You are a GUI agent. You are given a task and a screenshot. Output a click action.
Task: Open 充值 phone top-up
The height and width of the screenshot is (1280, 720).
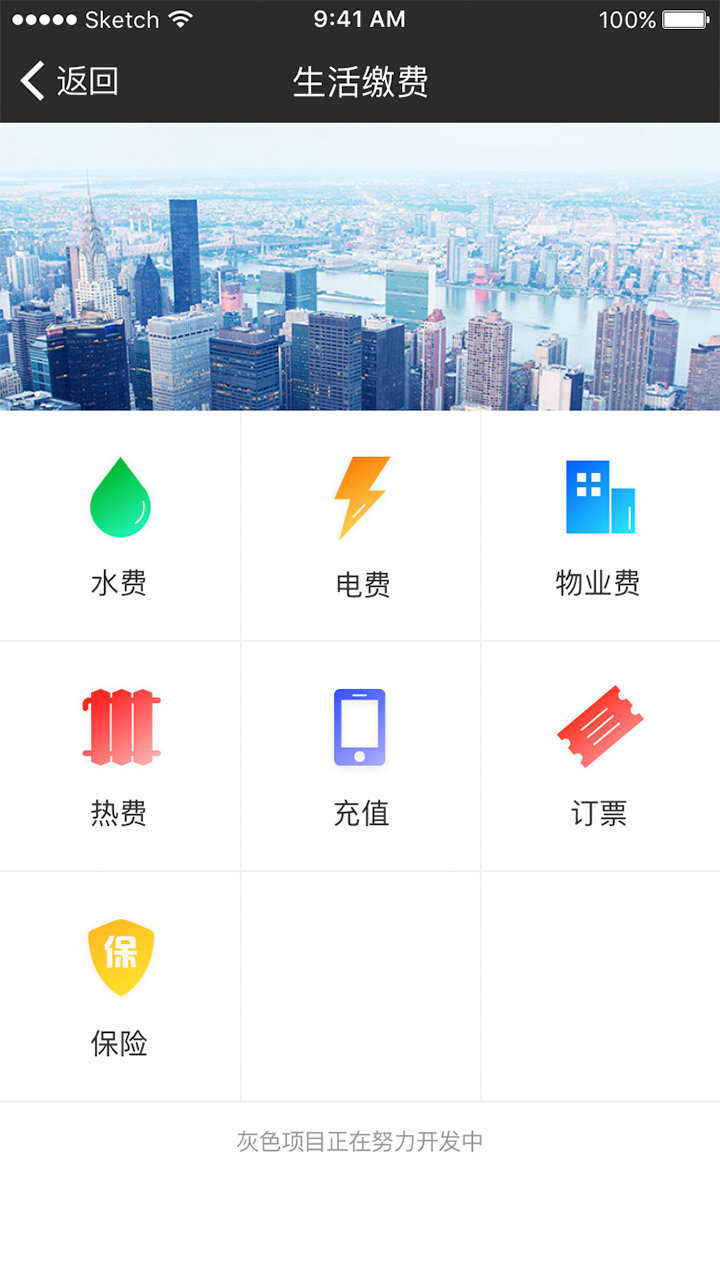[360, 756]
